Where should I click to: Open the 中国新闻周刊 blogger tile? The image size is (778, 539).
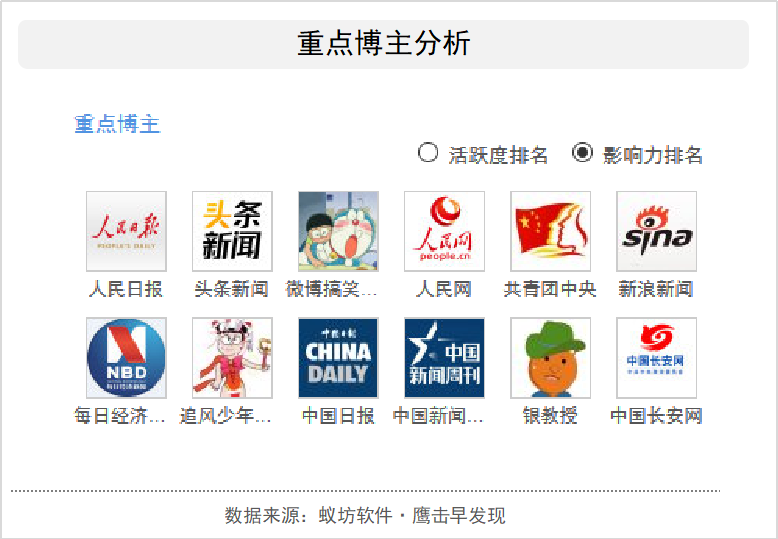point(444,358)
